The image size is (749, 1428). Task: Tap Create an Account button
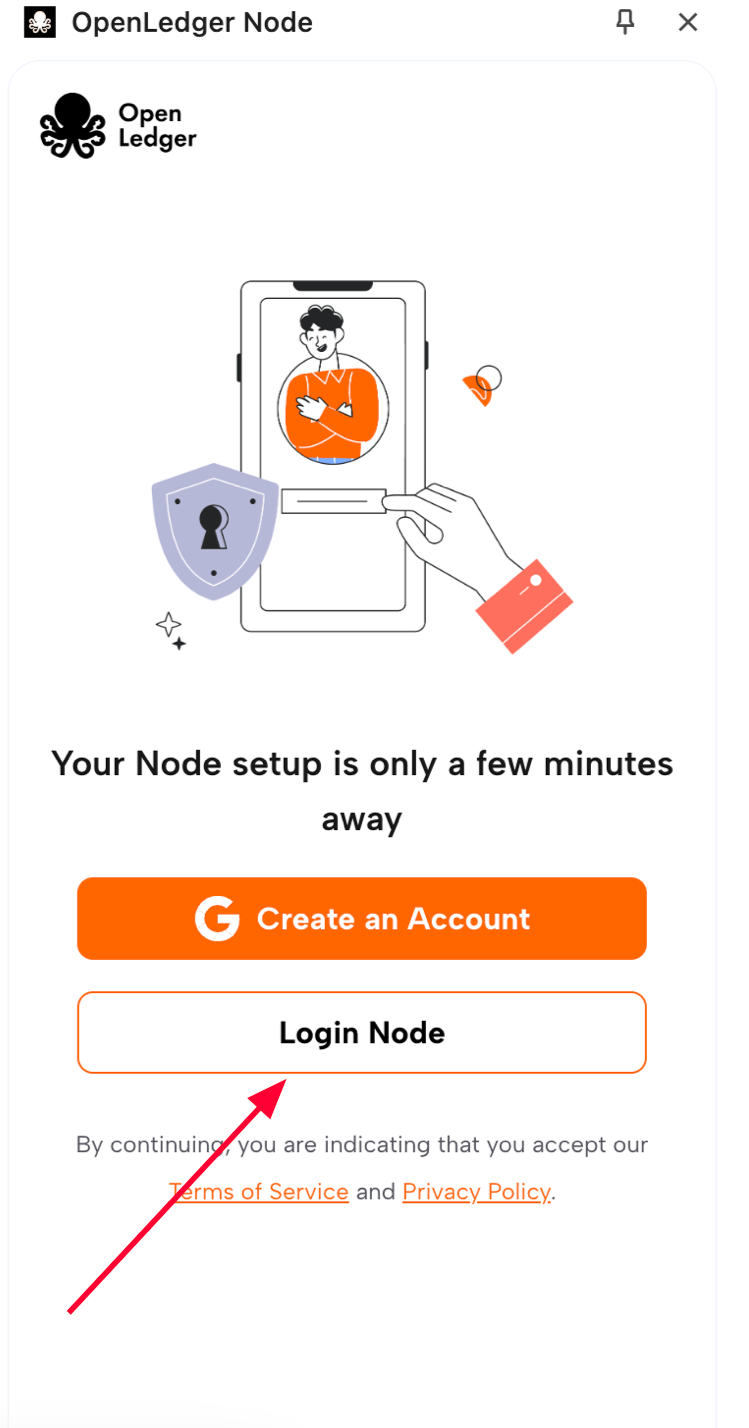click(362, 918)
